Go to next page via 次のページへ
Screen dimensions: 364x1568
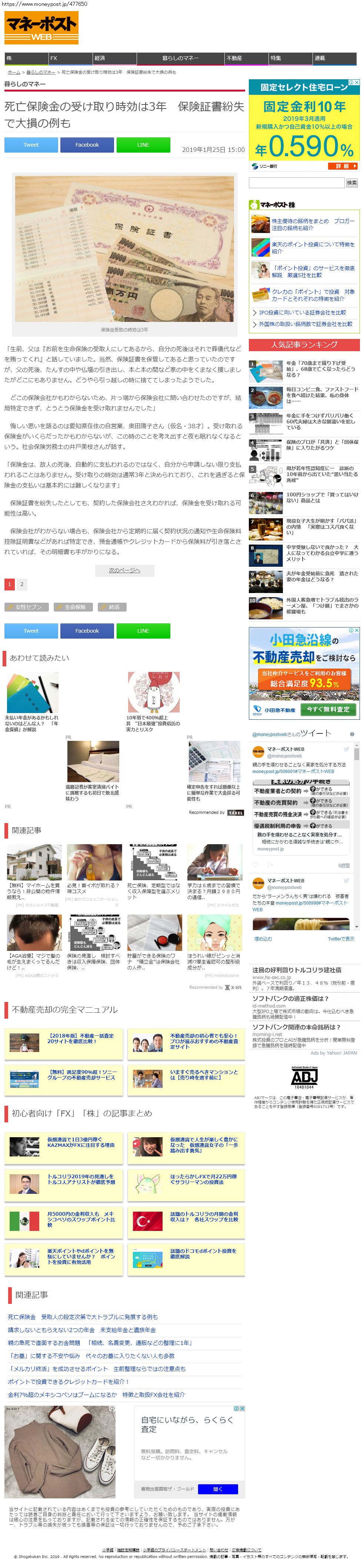coord(124,570)
